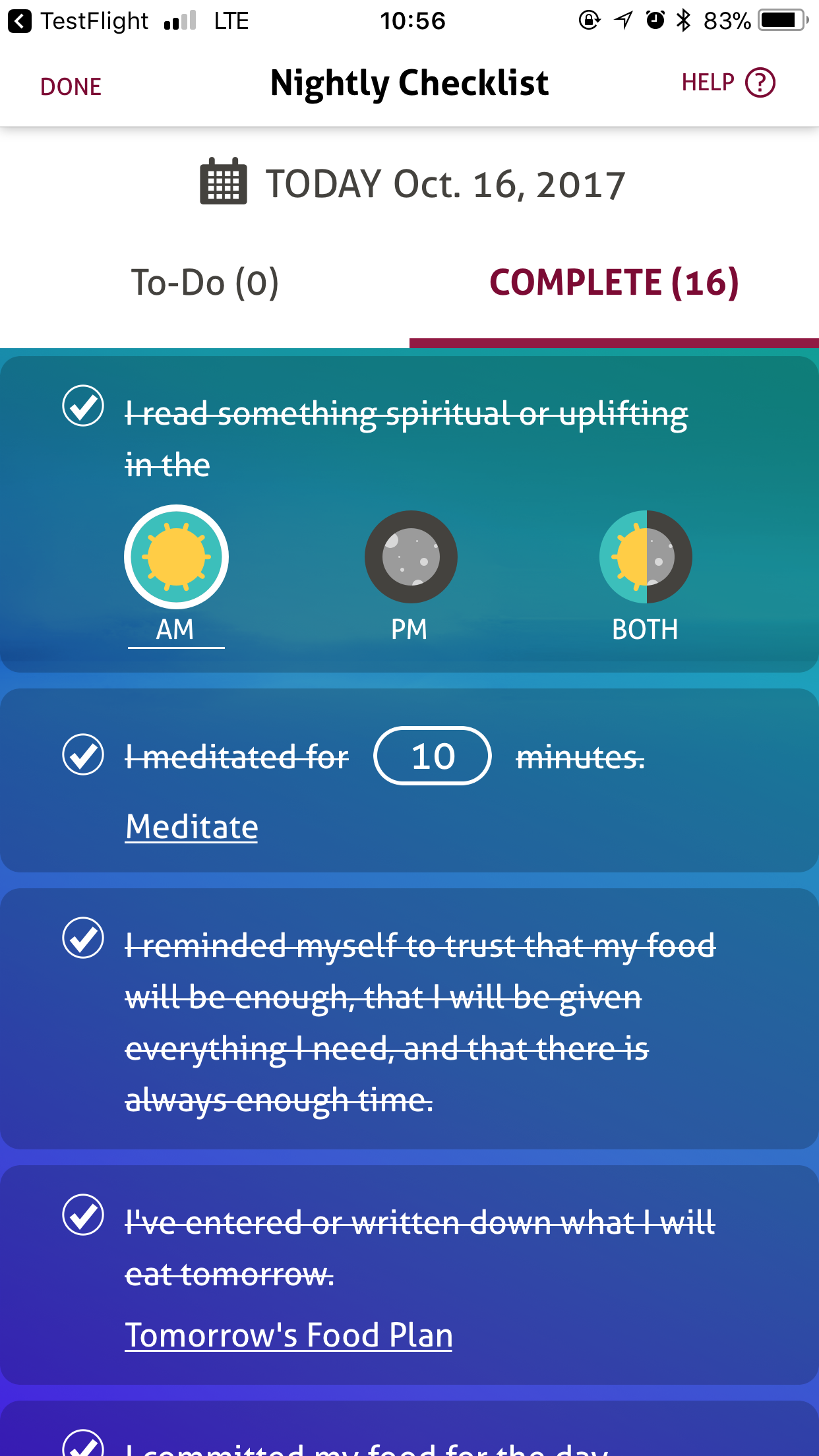
Task: Open the Tomorrow's Food Plan link
Action: [289, 1335]
